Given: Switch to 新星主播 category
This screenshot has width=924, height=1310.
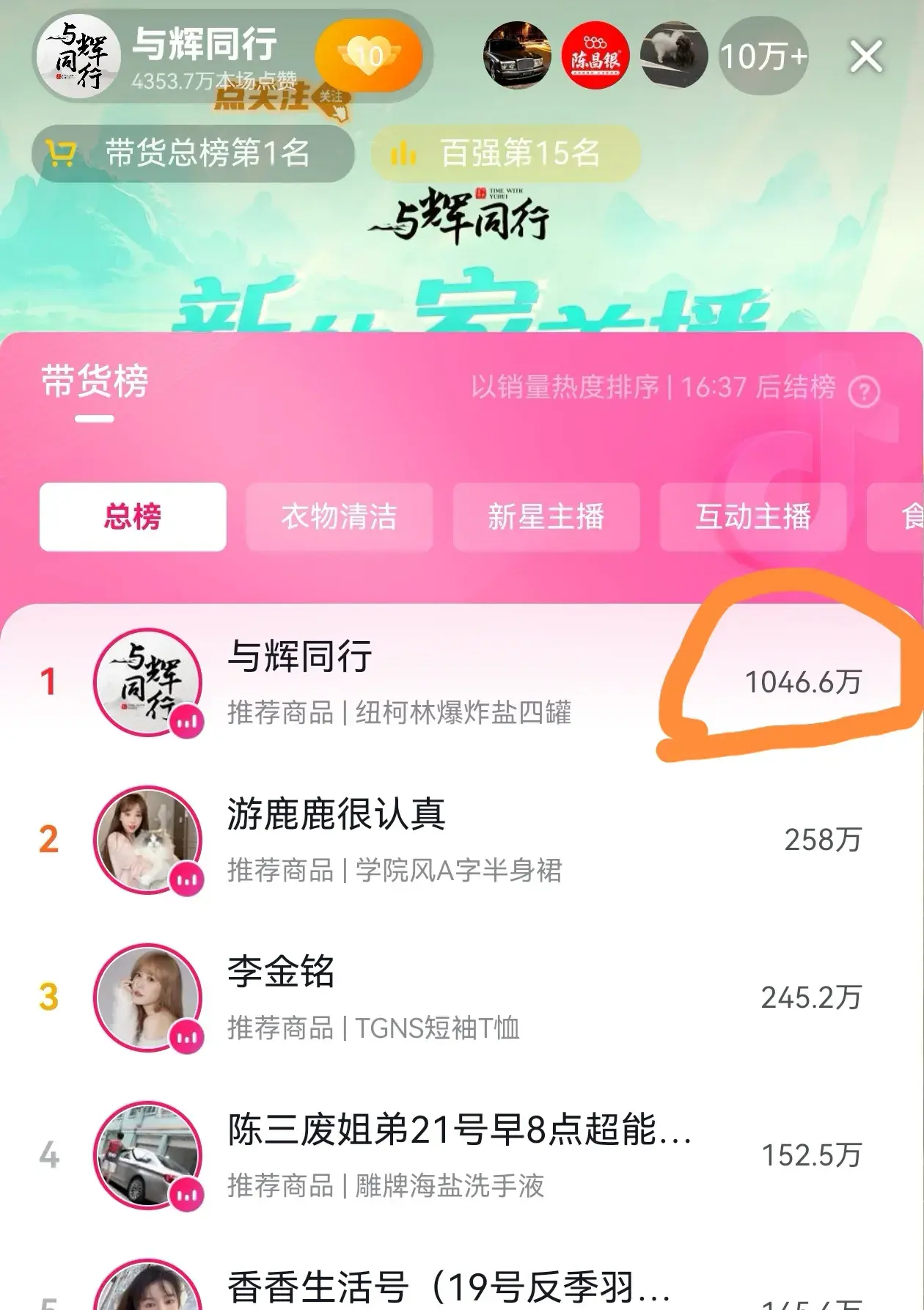Looking at the screenshot, I should click(546, 517).
